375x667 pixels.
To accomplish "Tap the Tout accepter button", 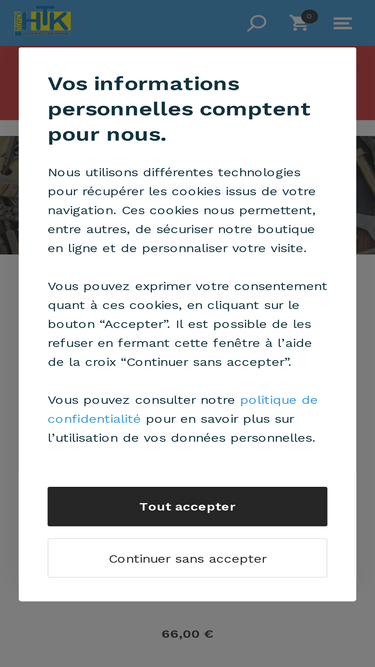I will [188, 506].
